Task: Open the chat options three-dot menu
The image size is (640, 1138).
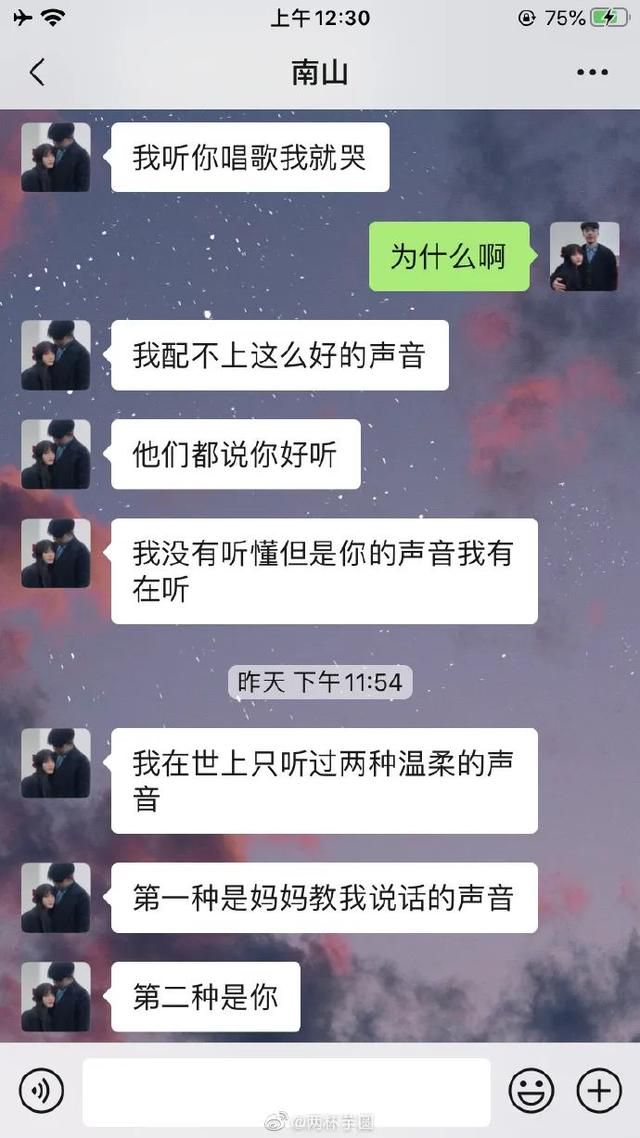Action: tap(592, 72)
